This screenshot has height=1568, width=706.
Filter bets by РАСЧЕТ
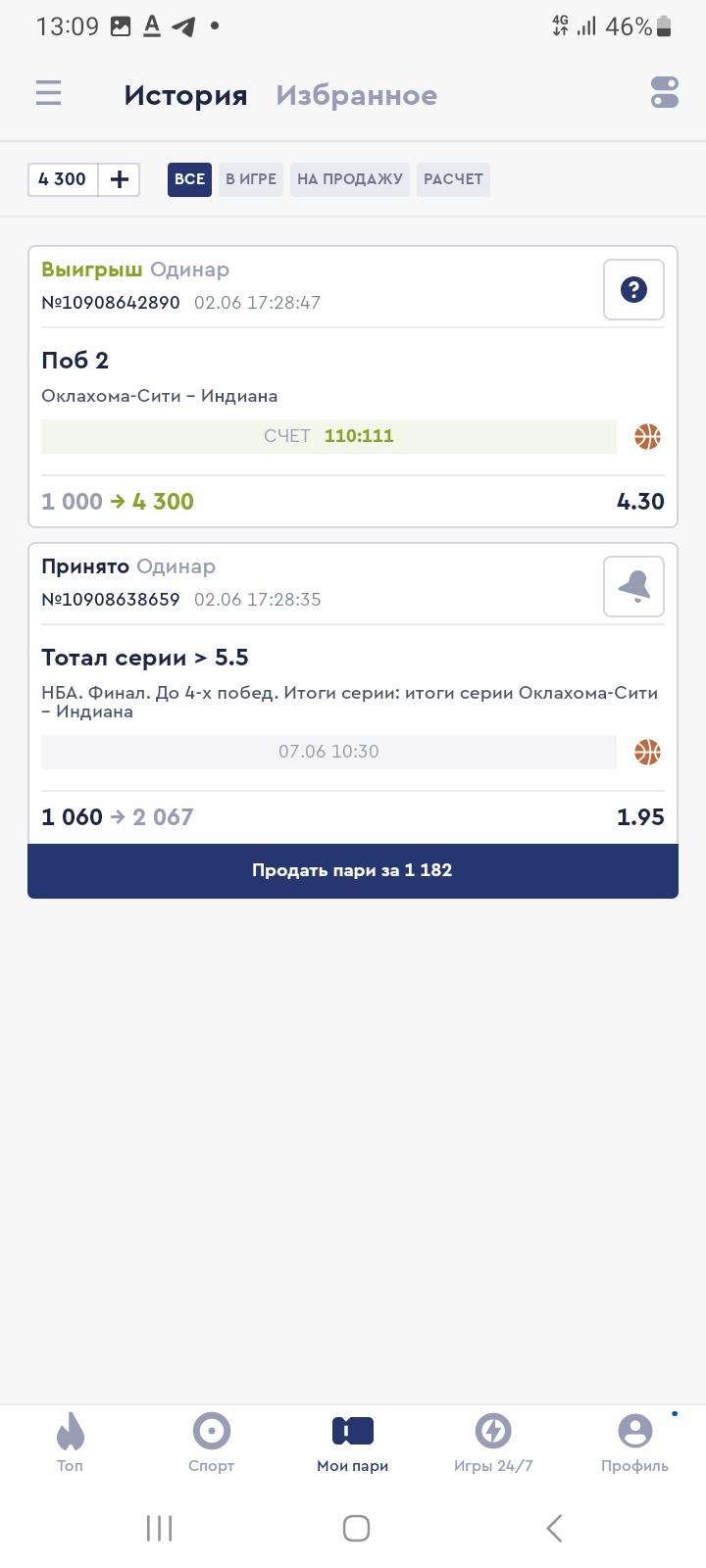click(x=453, y=179)
